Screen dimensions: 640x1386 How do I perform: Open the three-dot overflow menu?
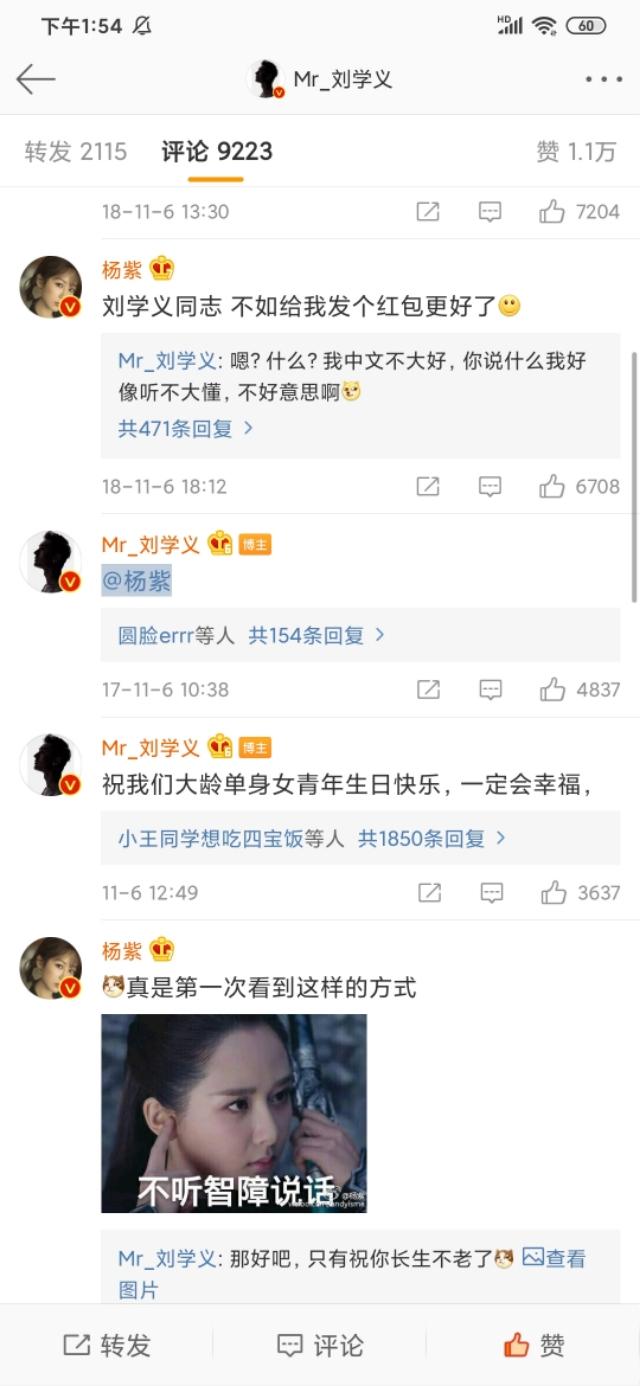tap(603, 80)
